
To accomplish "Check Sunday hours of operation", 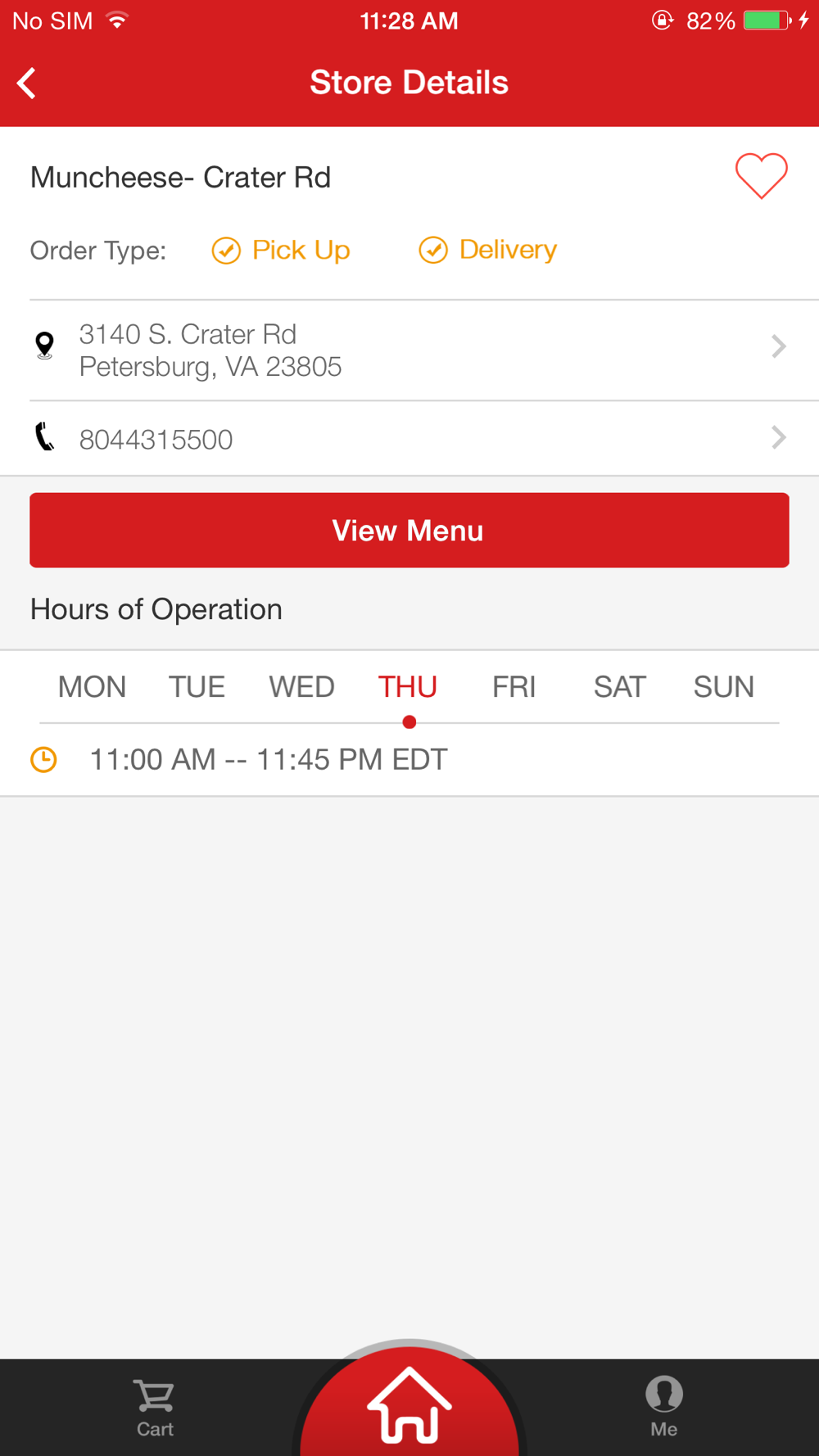I will (723, 687).
